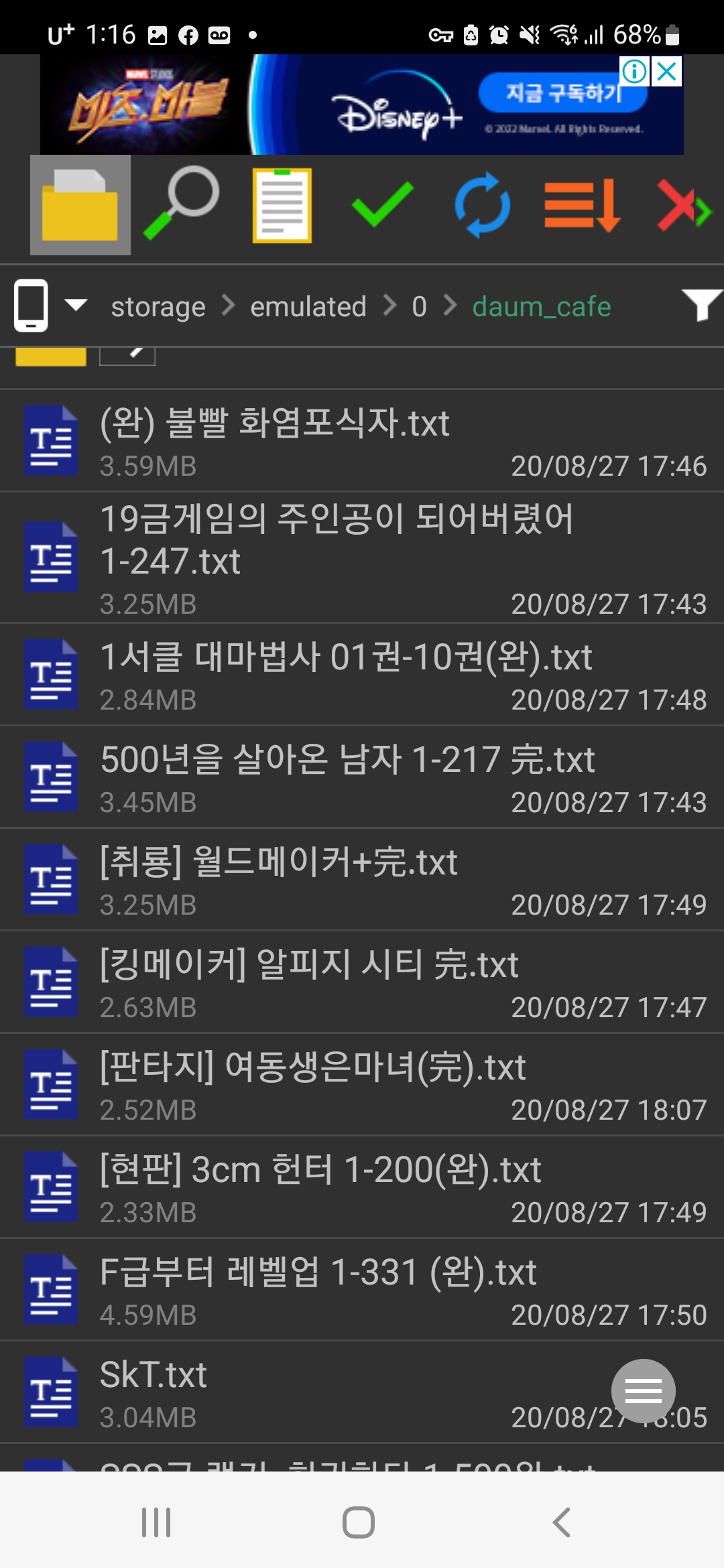
Task: Open the search magnifier tool
Action: click(181, 204)
